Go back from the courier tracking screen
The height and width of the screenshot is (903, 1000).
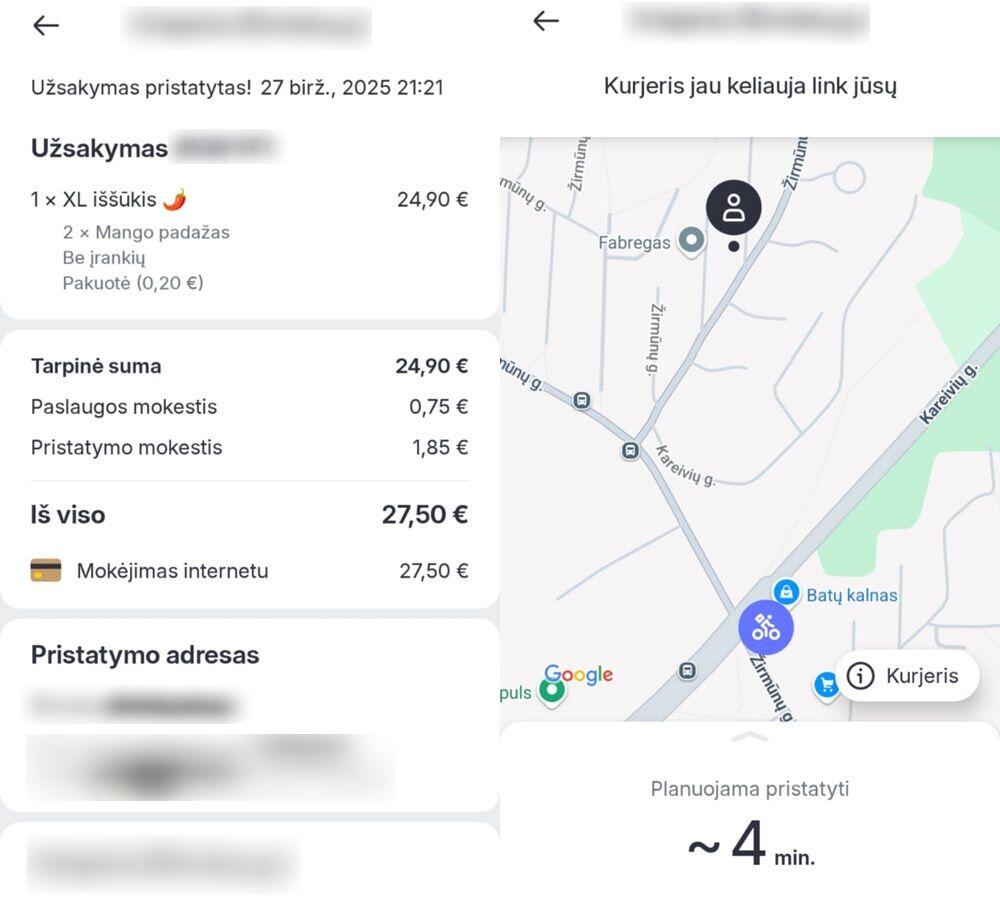click(x=545, y=21)
